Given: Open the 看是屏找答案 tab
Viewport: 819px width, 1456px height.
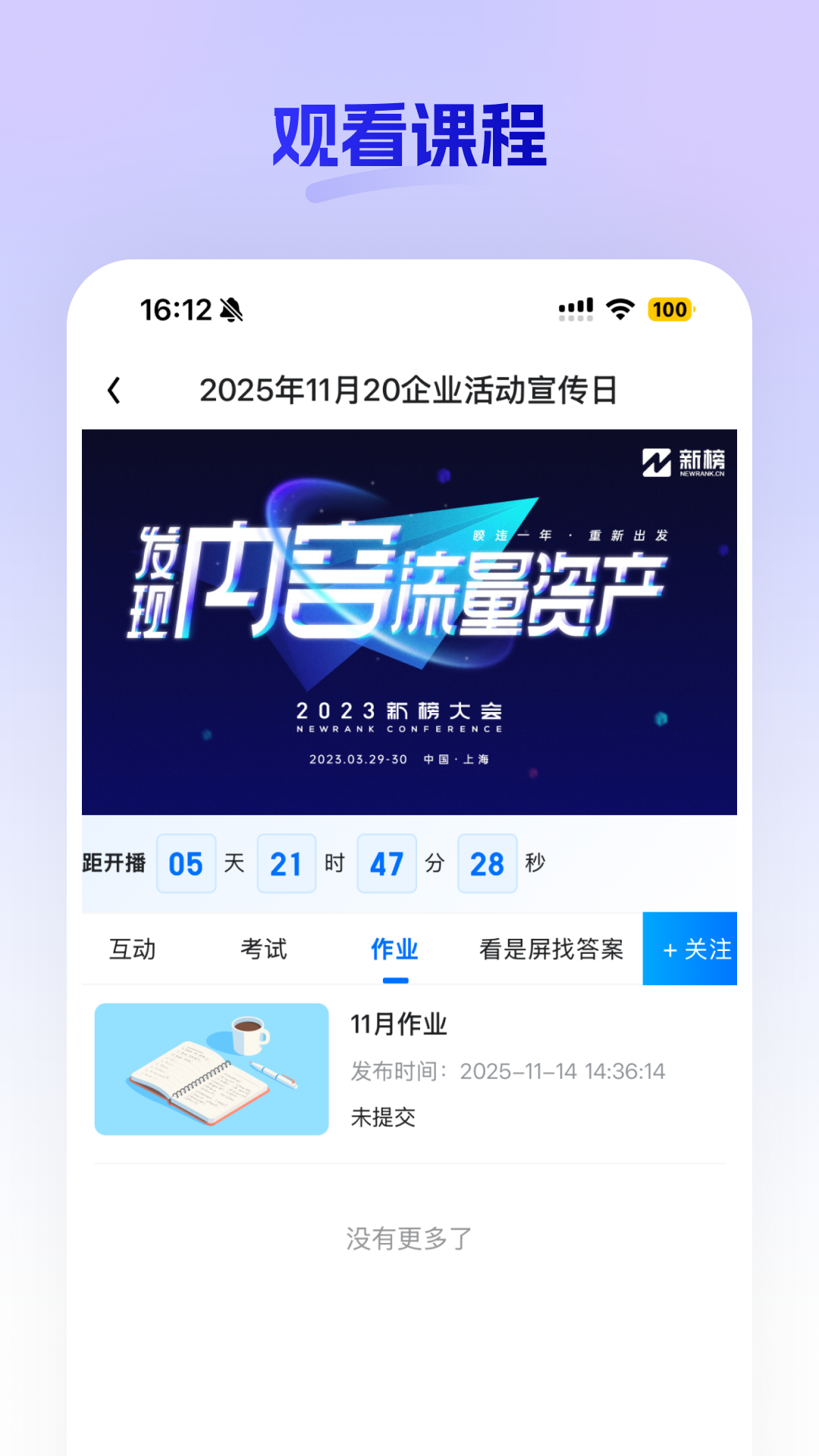Looking at the screenshot, I should 551,949.
